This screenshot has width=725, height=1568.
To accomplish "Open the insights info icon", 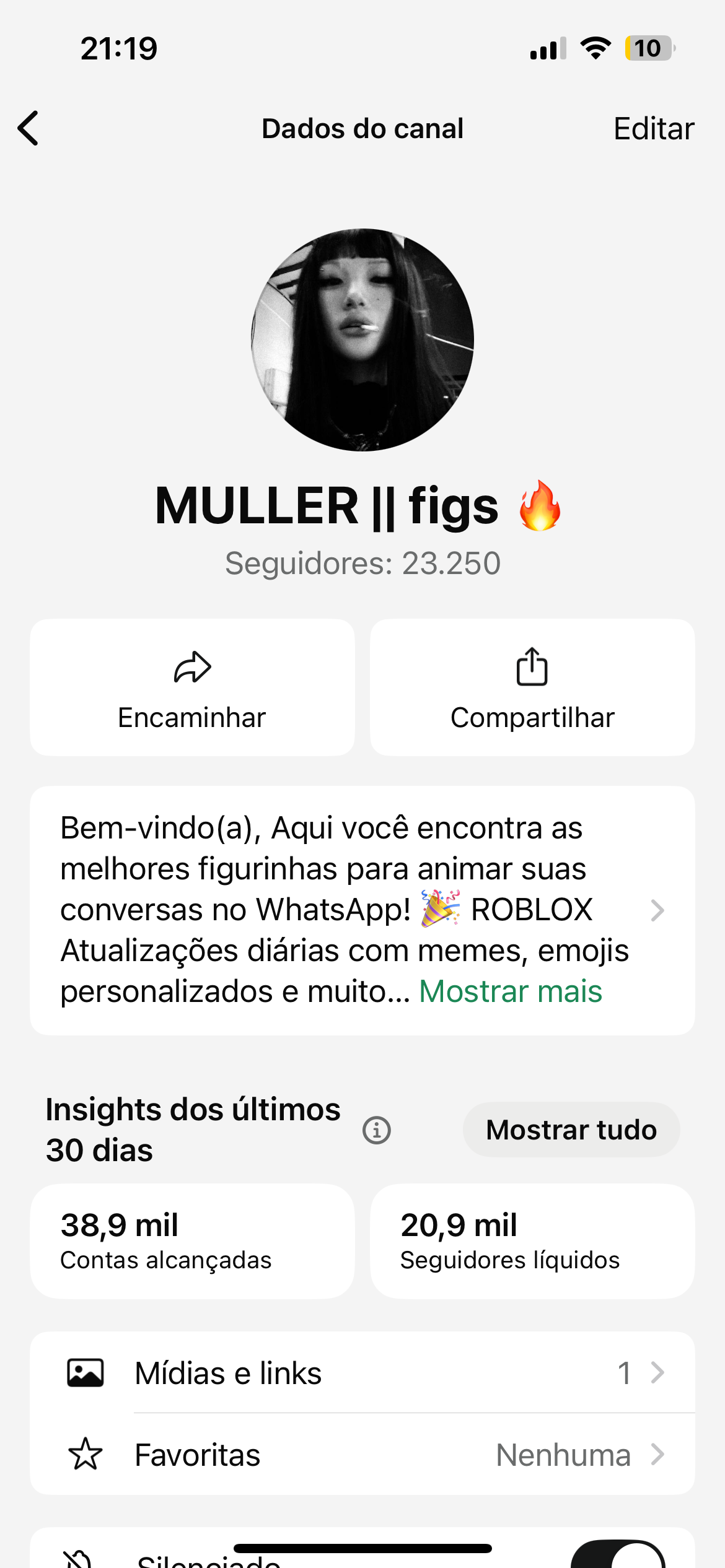I will pos(377,1130).
